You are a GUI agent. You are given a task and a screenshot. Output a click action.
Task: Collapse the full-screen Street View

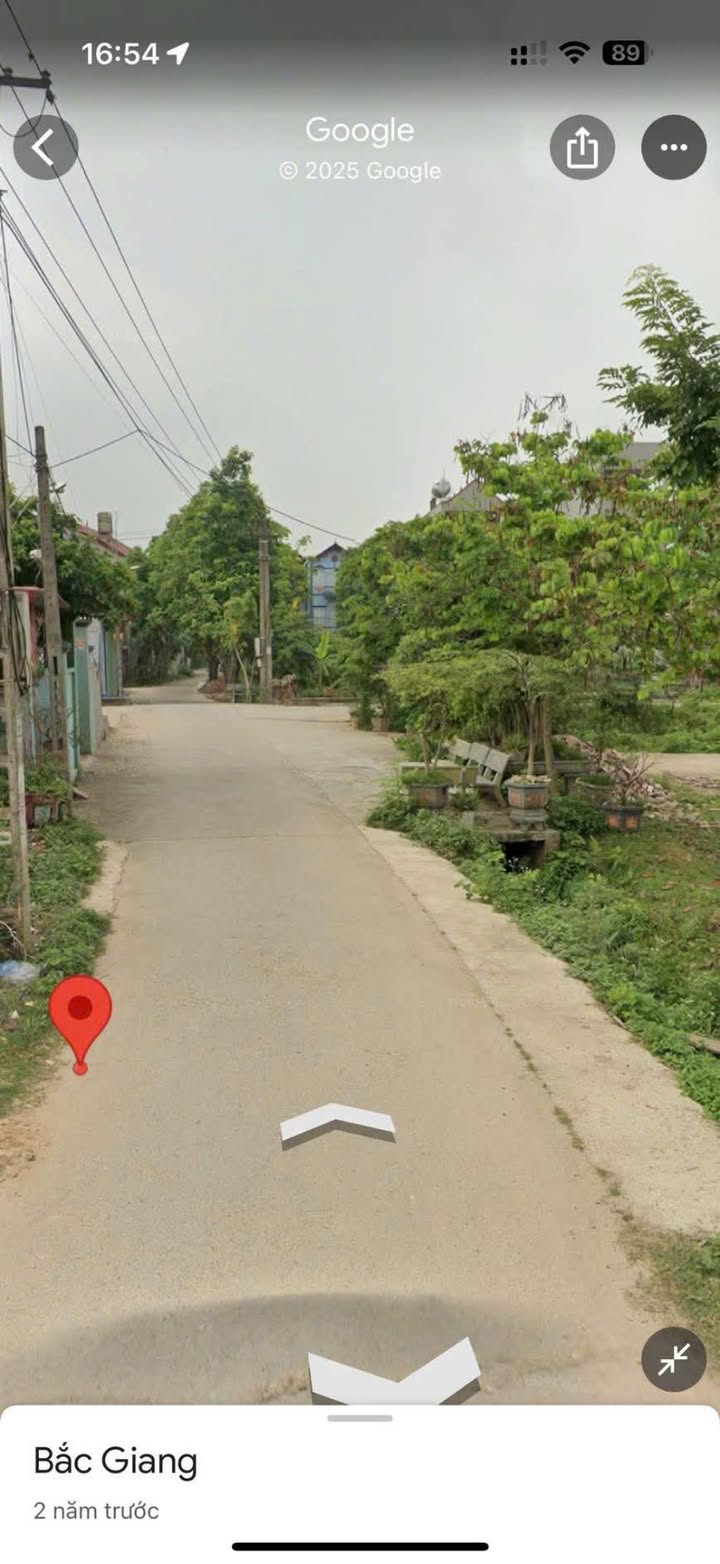[x=674, y=1359]
